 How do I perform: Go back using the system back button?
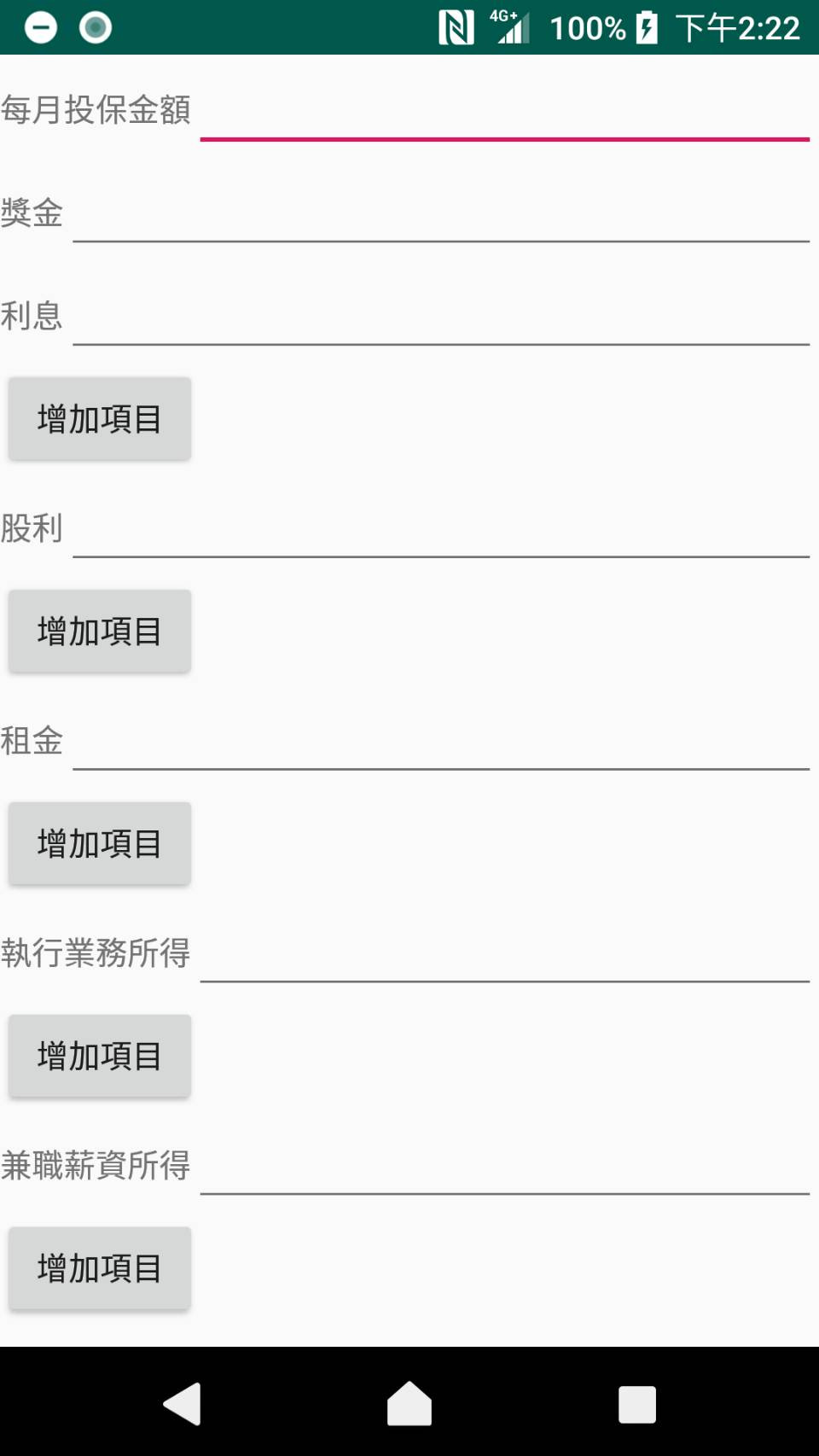(x=183, y=1404)
